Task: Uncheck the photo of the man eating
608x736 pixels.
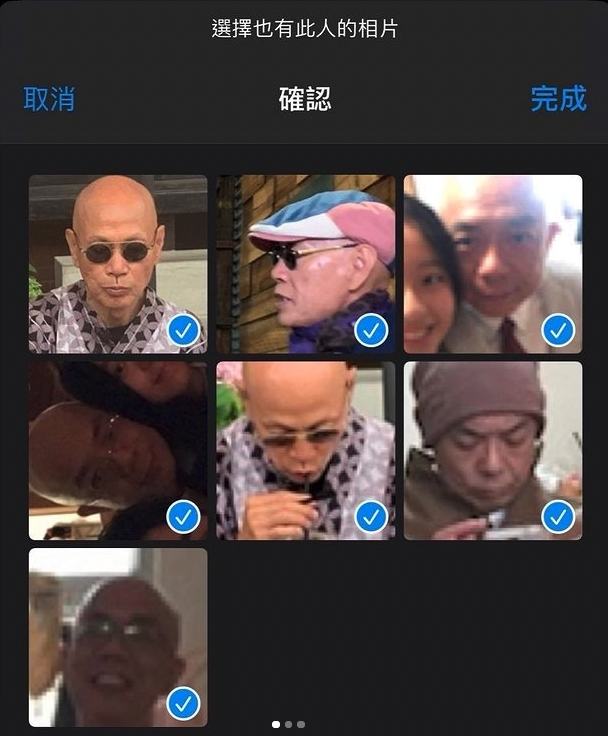Action: [371, 516]
